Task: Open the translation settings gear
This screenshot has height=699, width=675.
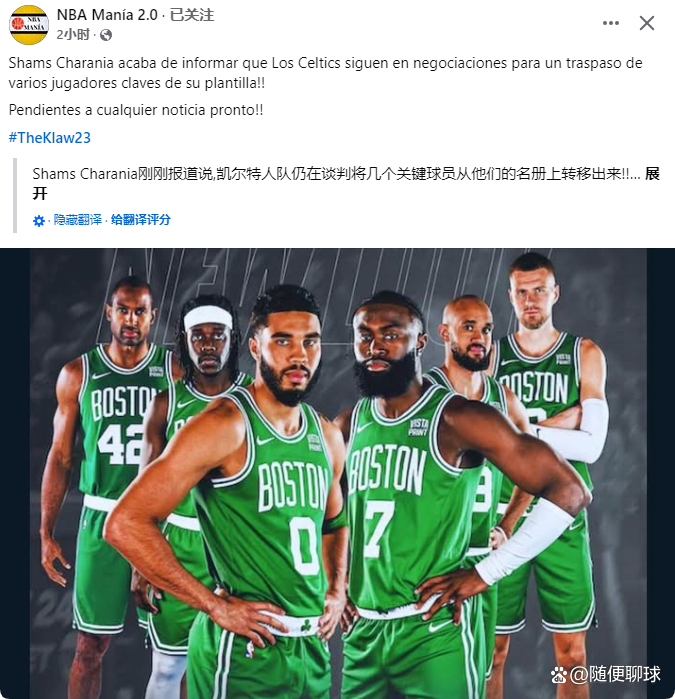Action: coord(39,220)
